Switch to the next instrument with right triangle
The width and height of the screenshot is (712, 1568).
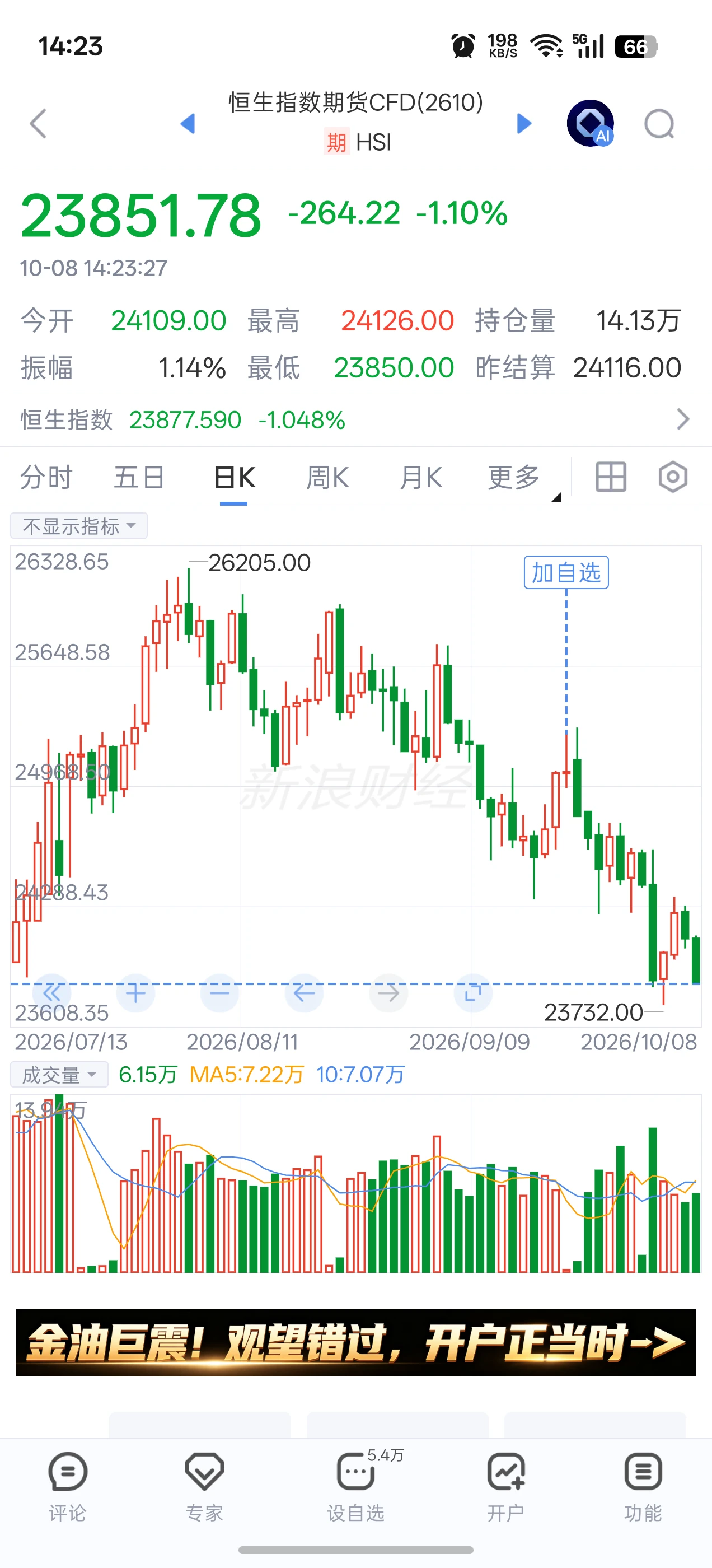tap(524, 124)
